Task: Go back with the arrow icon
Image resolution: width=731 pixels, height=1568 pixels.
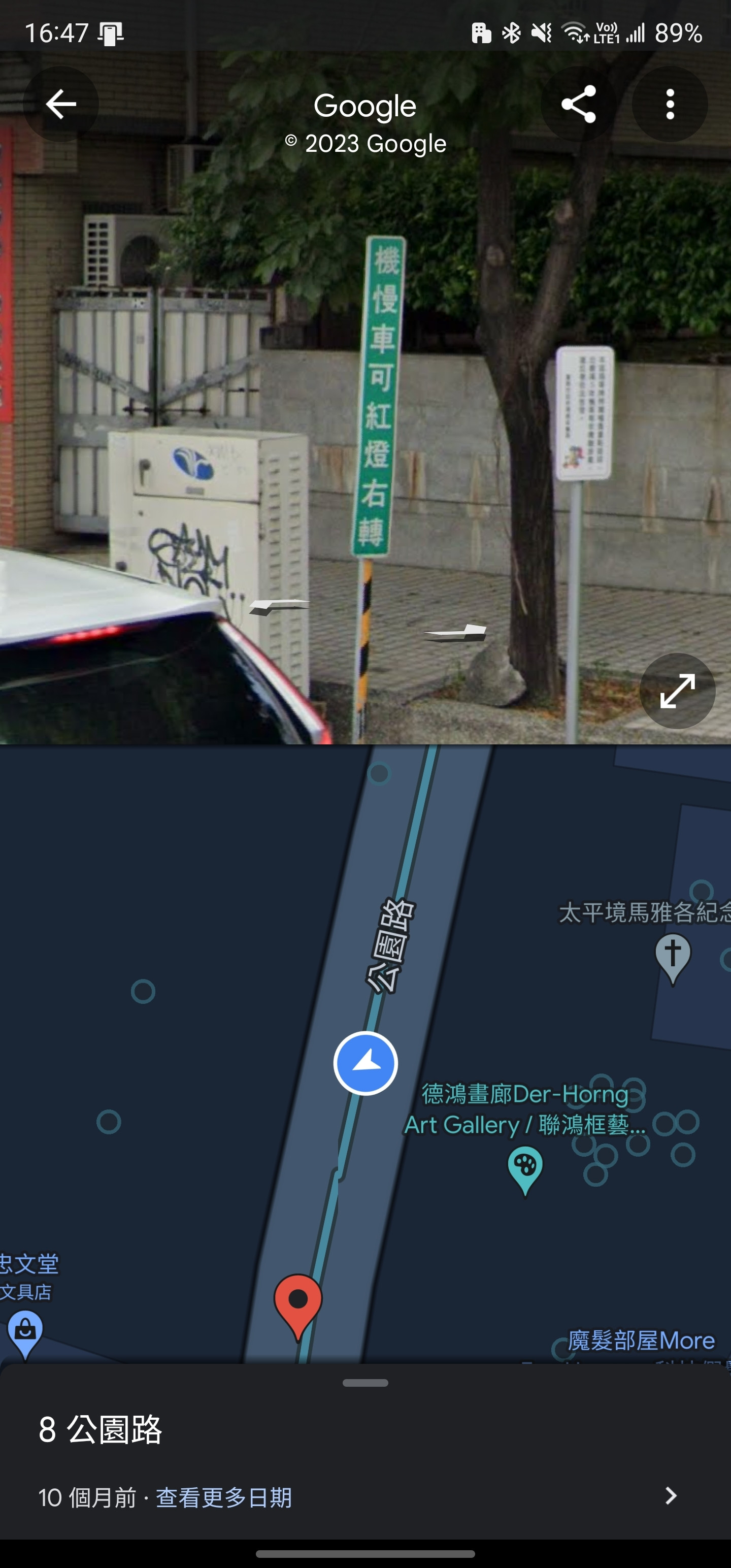Action: (61, 104)
